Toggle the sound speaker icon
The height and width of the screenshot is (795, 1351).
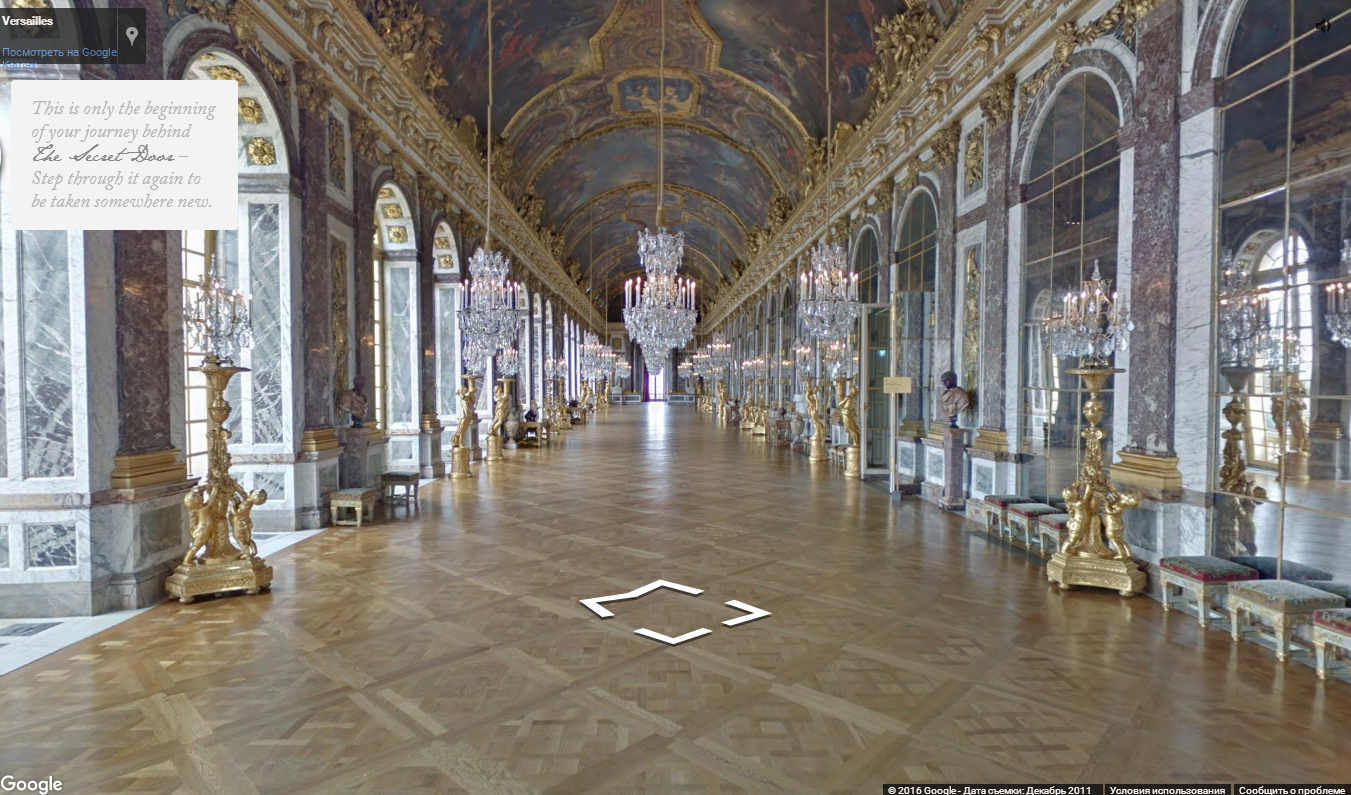(1322, 26)
